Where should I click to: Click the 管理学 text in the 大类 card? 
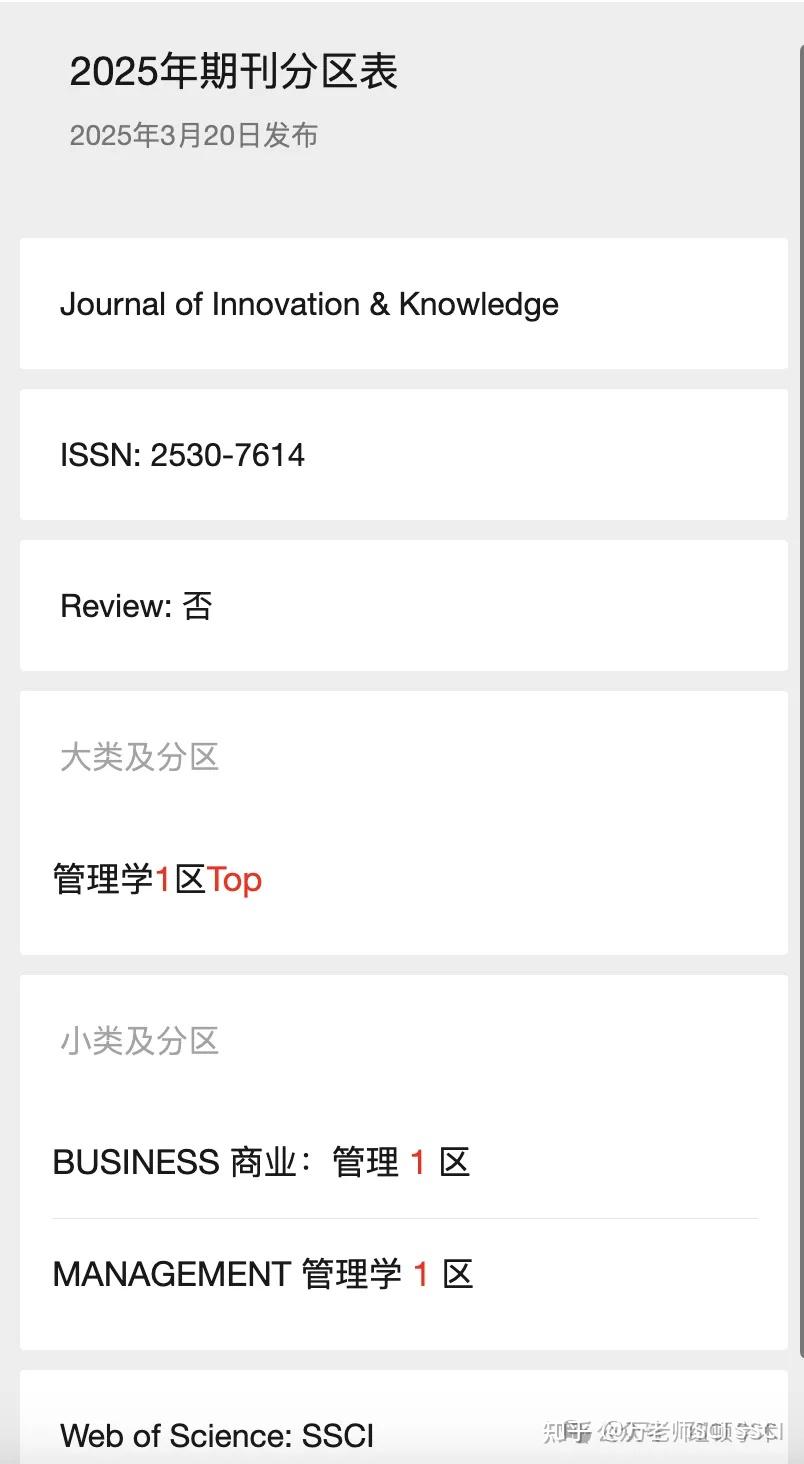pos(101,879)
